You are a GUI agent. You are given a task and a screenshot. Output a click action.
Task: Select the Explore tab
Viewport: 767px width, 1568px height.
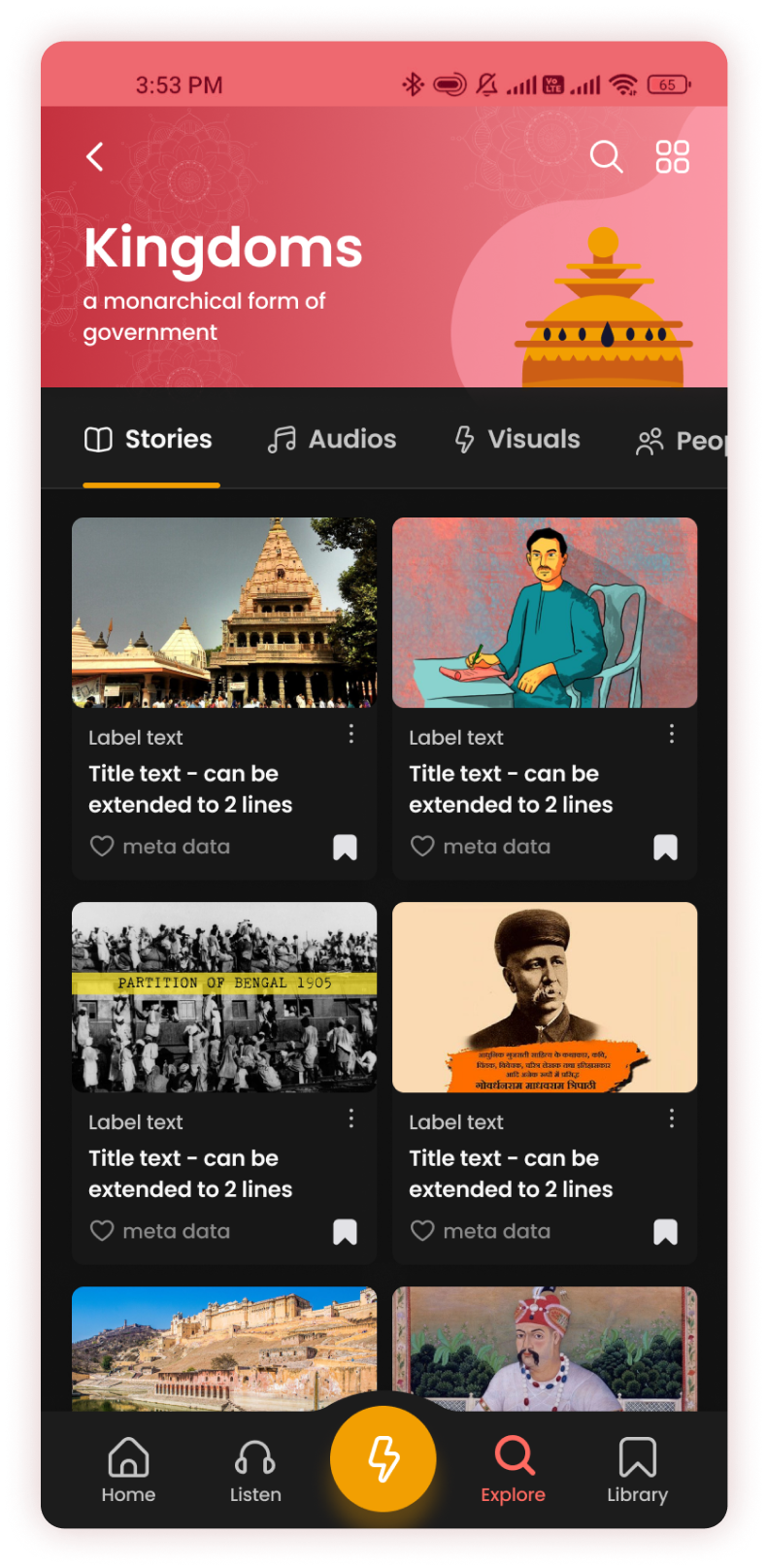point(513,1470)
